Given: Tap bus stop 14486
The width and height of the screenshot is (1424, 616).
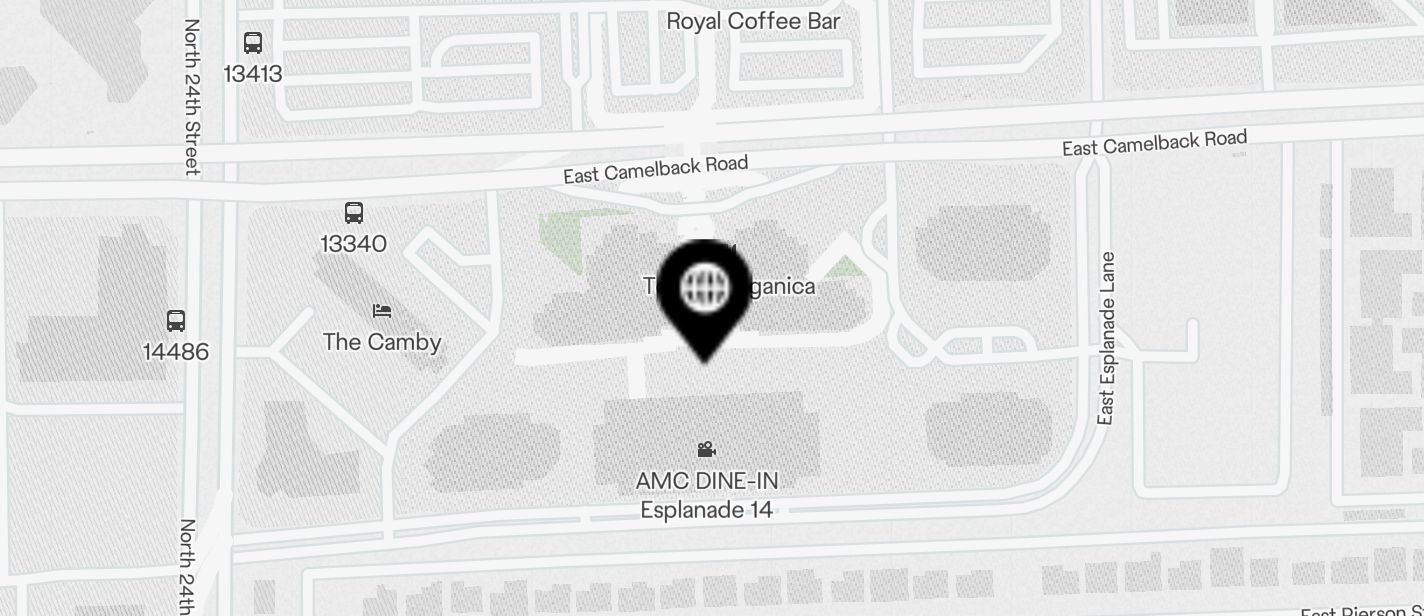Looking at the screenshot, I should pos(176,321).
